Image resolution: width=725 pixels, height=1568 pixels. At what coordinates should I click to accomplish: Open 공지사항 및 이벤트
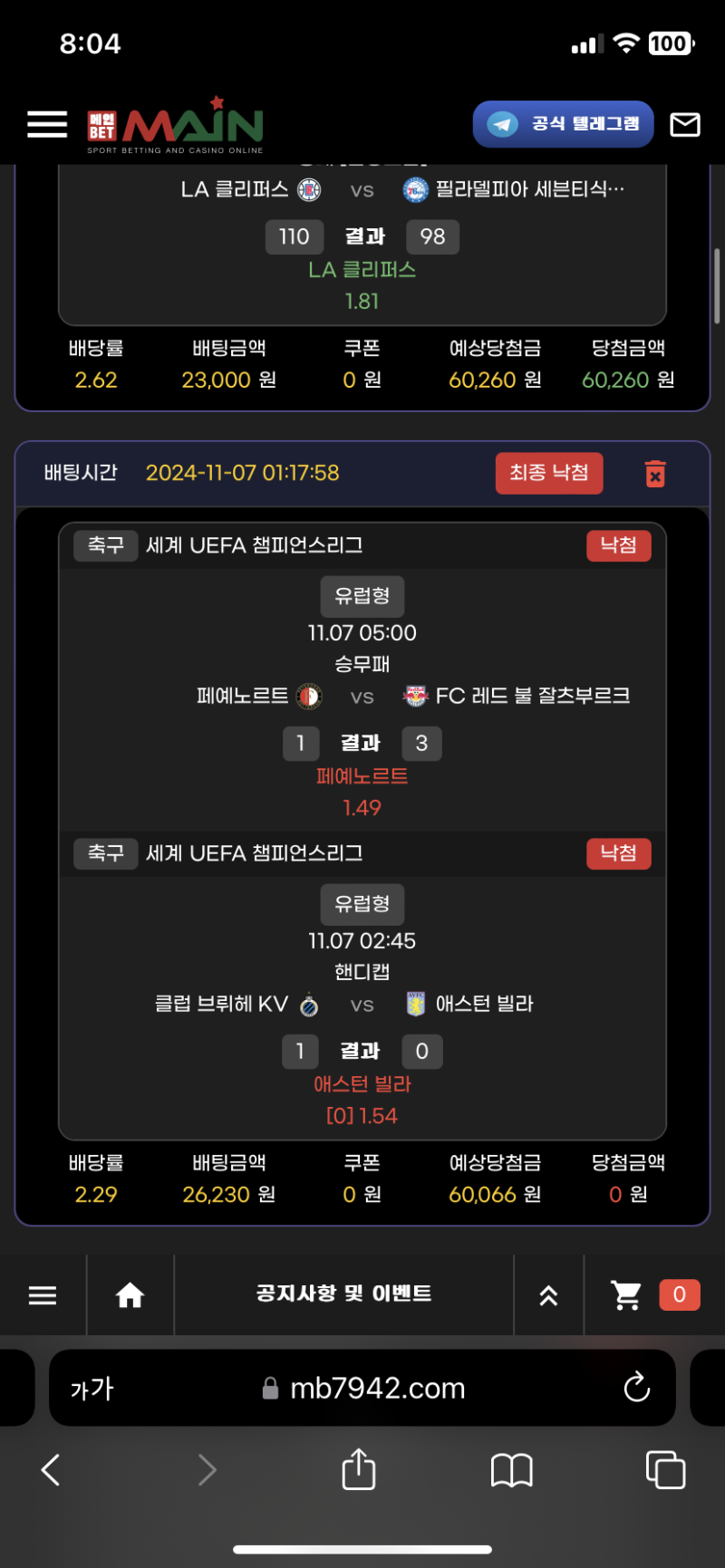tap(343, 1294)
